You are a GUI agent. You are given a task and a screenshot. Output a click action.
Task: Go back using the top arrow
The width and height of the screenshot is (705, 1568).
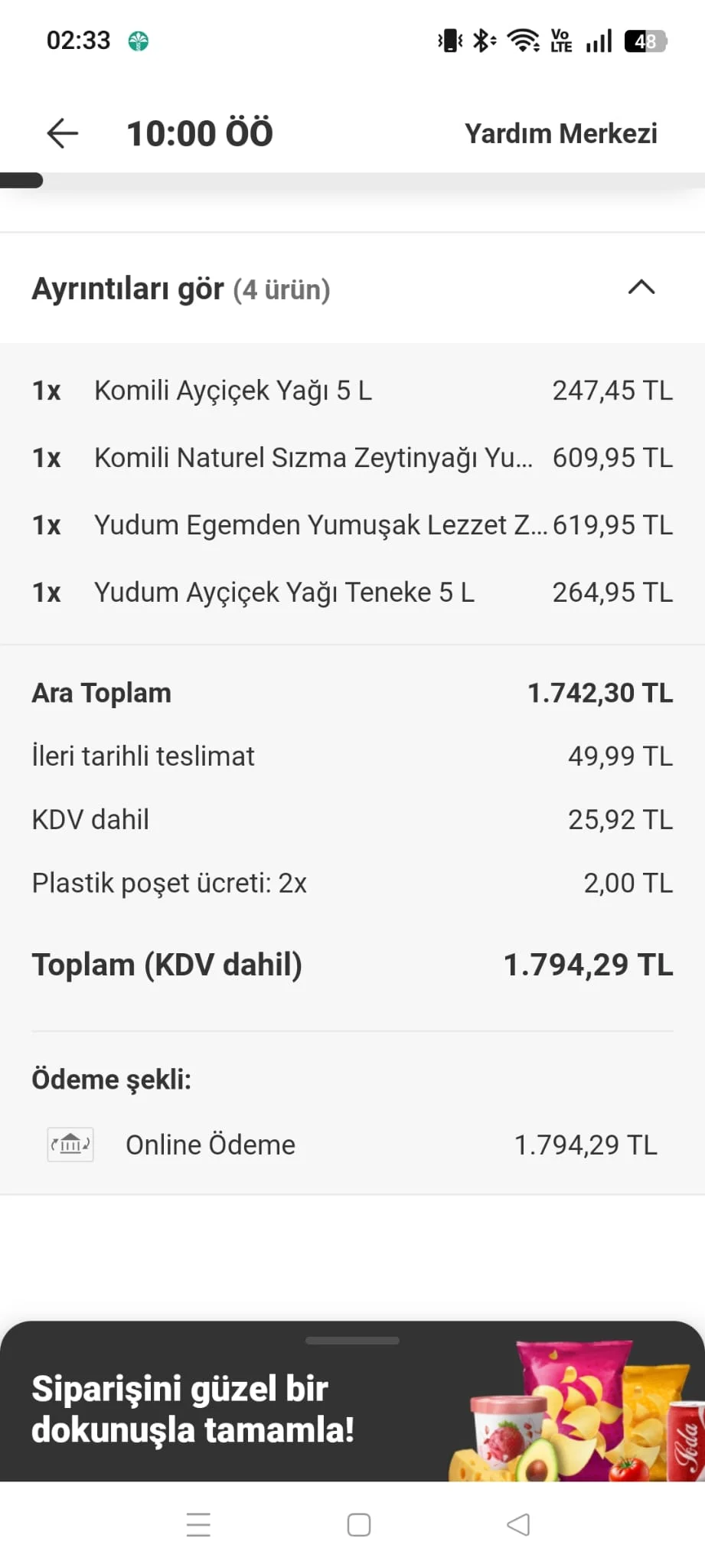(63, 133)
